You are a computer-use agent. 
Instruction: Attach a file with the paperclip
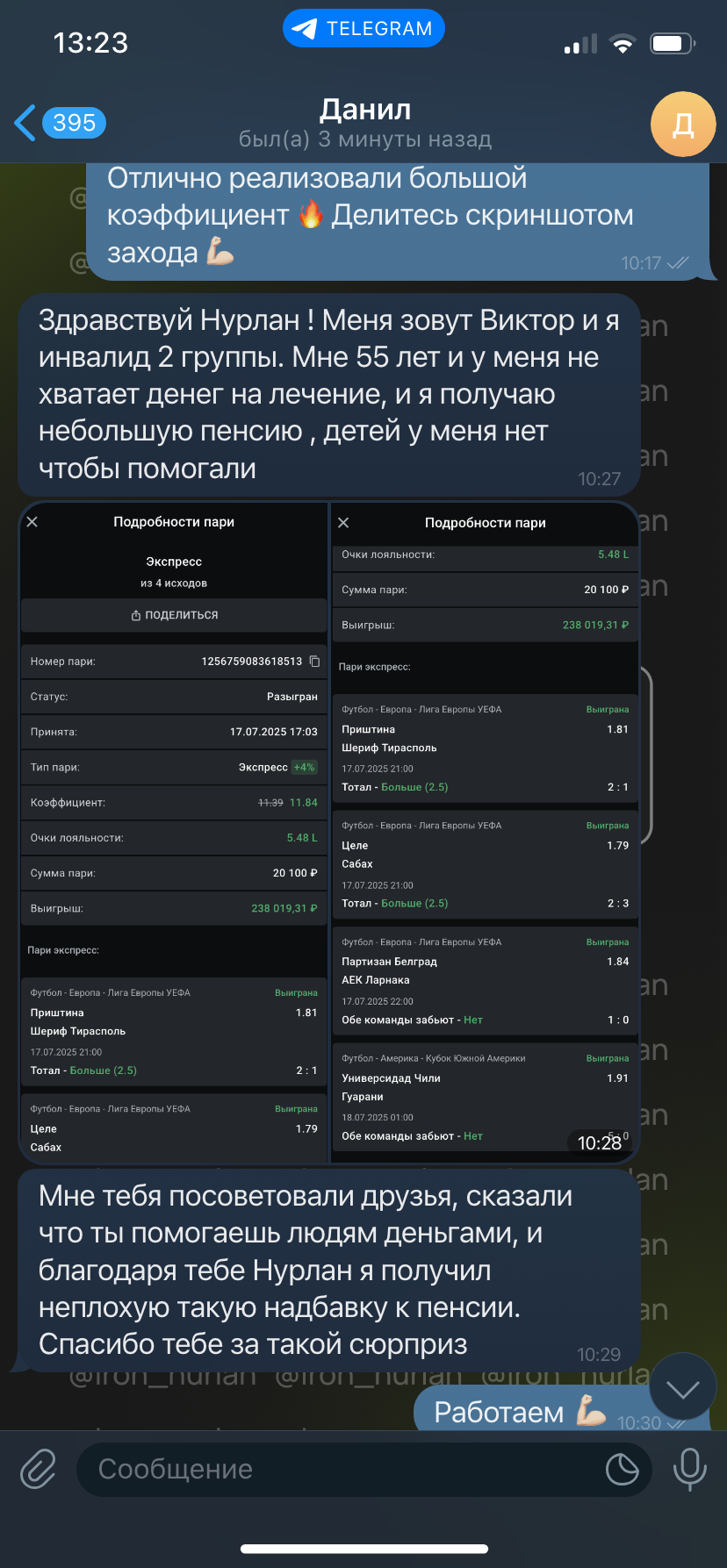tap(39, 1469)
